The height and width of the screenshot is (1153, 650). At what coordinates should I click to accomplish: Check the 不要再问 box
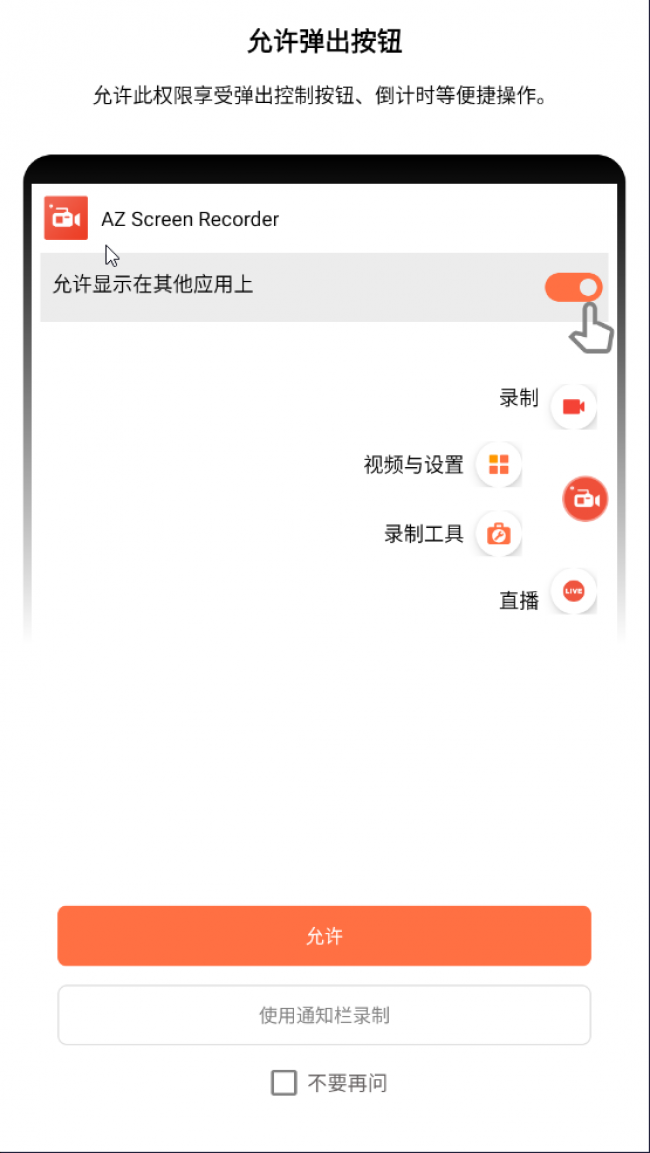pyautogui.click(x=284, y=1082)
